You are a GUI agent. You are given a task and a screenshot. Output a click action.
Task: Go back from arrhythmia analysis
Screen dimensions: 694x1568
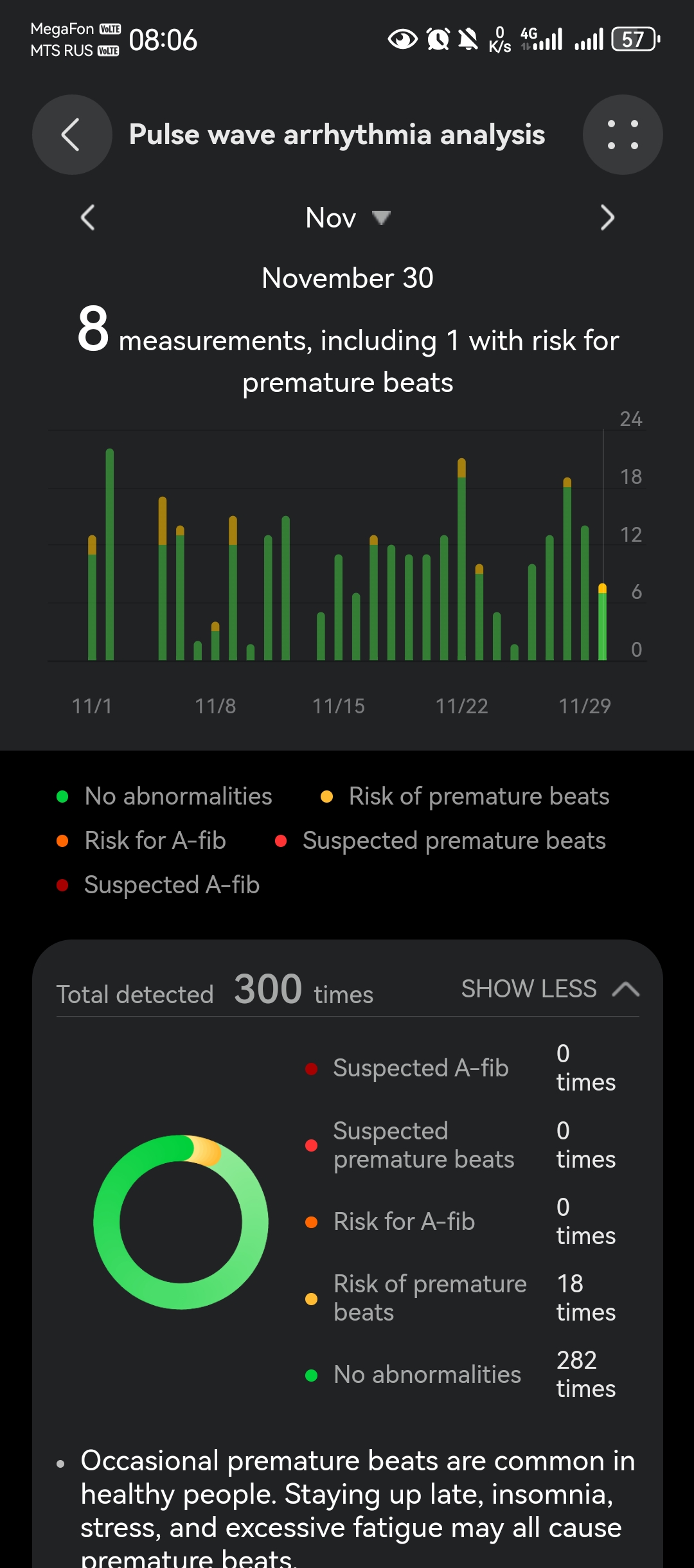click(72, 135)
